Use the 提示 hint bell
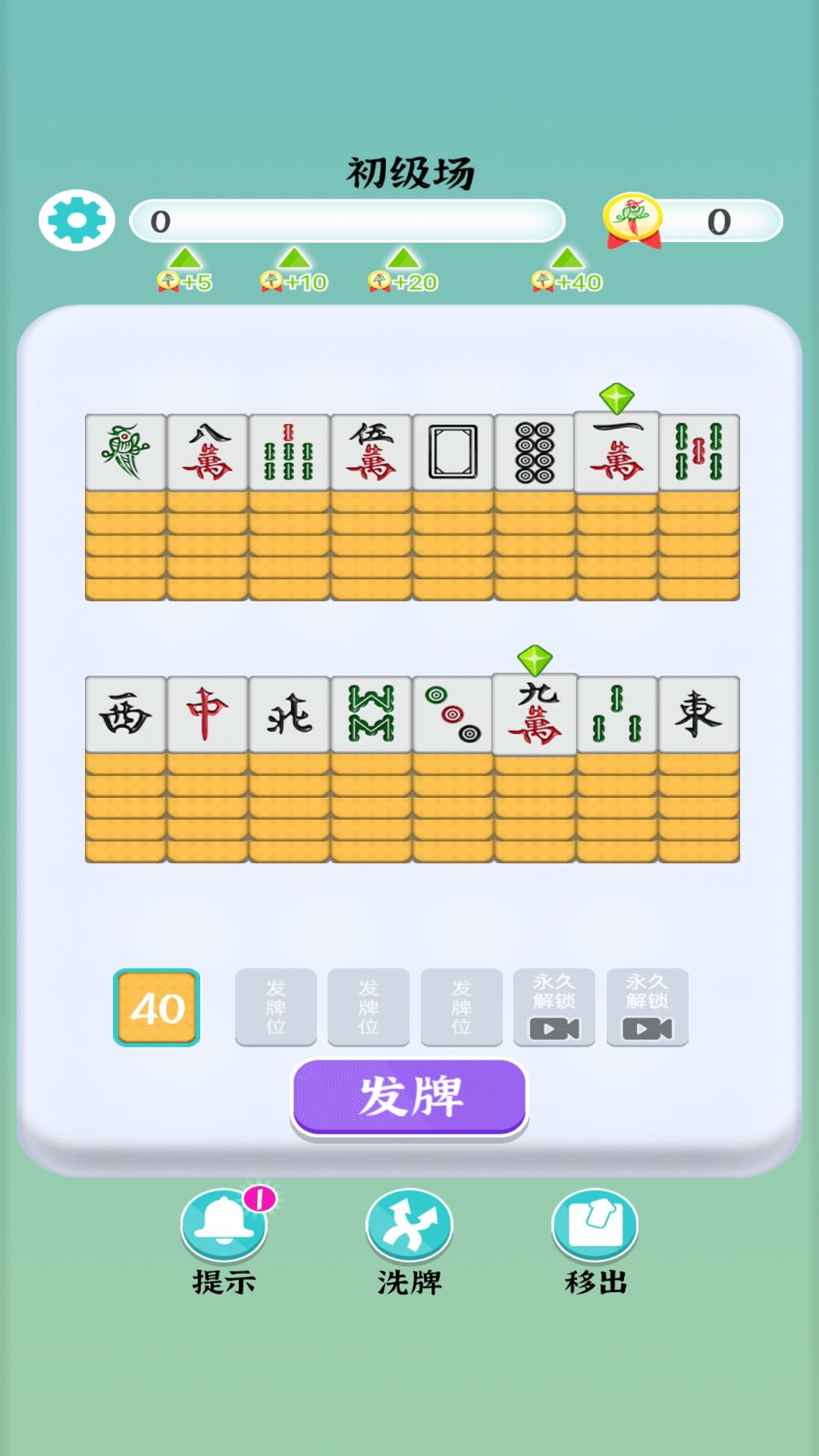Screen dimensions: 819x1456 (224, 1227)
